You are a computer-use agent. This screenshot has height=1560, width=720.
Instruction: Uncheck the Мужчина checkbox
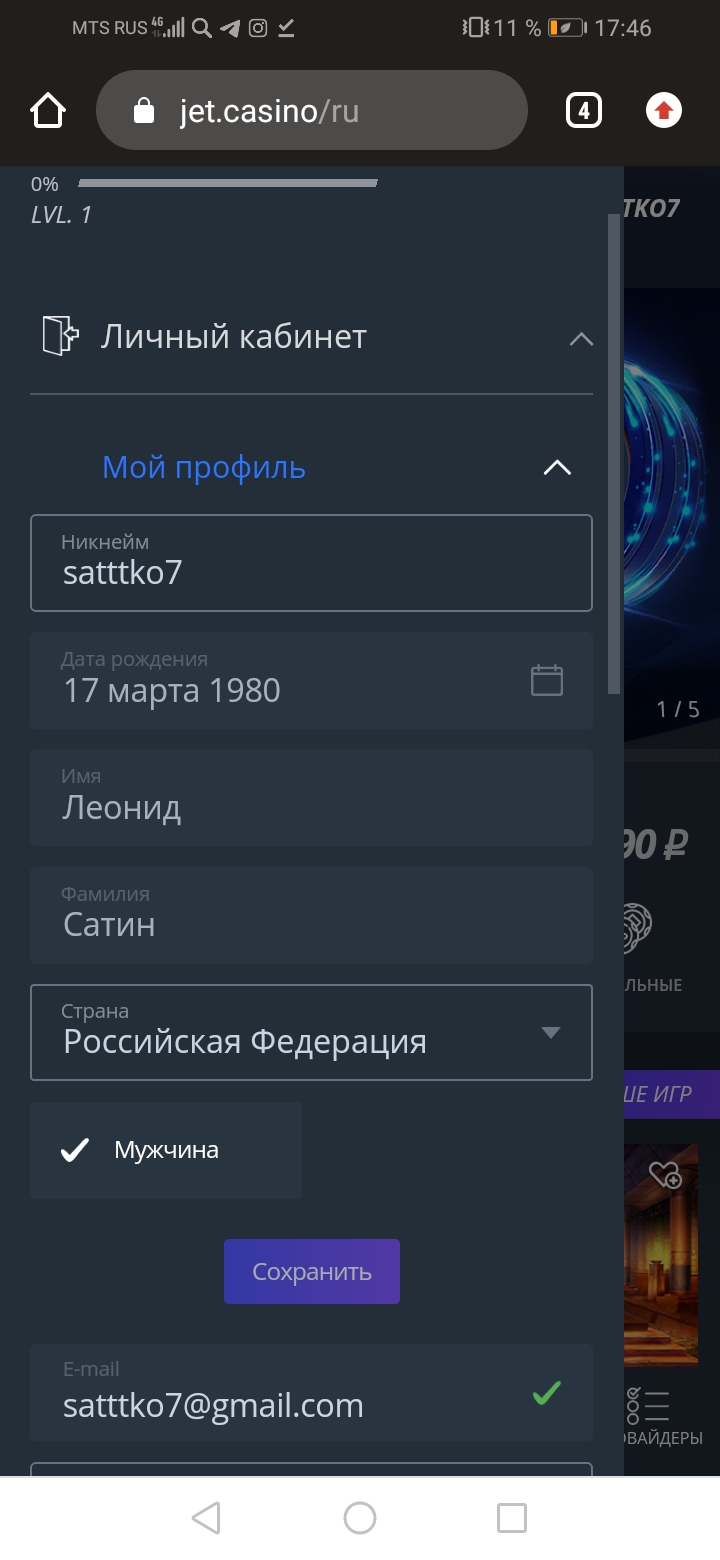75,1150
